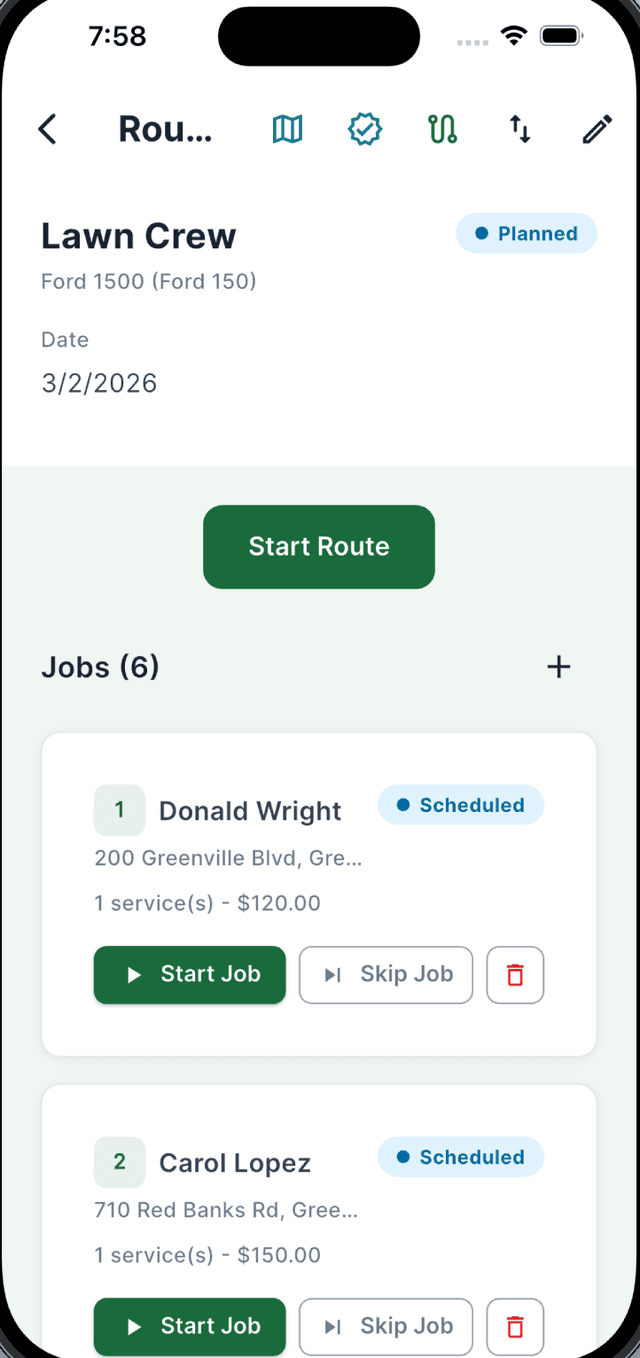The width and height of the screenshot is (640, 1358).
Task: Remove Carol Lopez's job from route
Action: [515, 1326]
